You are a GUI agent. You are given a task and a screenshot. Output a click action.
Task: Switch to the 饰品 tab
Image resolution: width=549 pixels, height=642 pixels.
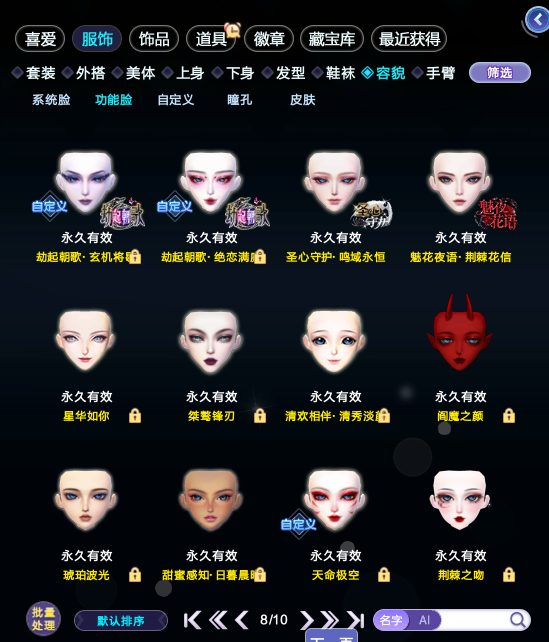(x=154, y=39)
